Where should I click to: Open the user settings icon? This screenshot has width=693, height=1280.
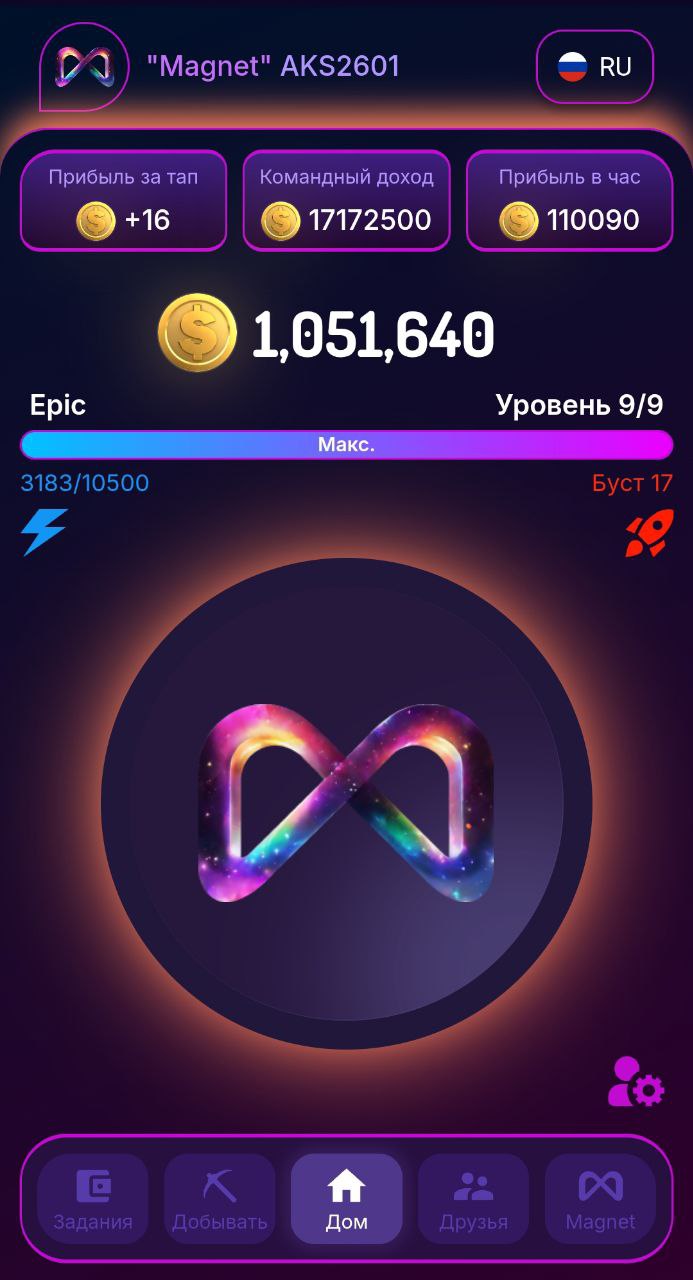tap(635, 1082)
